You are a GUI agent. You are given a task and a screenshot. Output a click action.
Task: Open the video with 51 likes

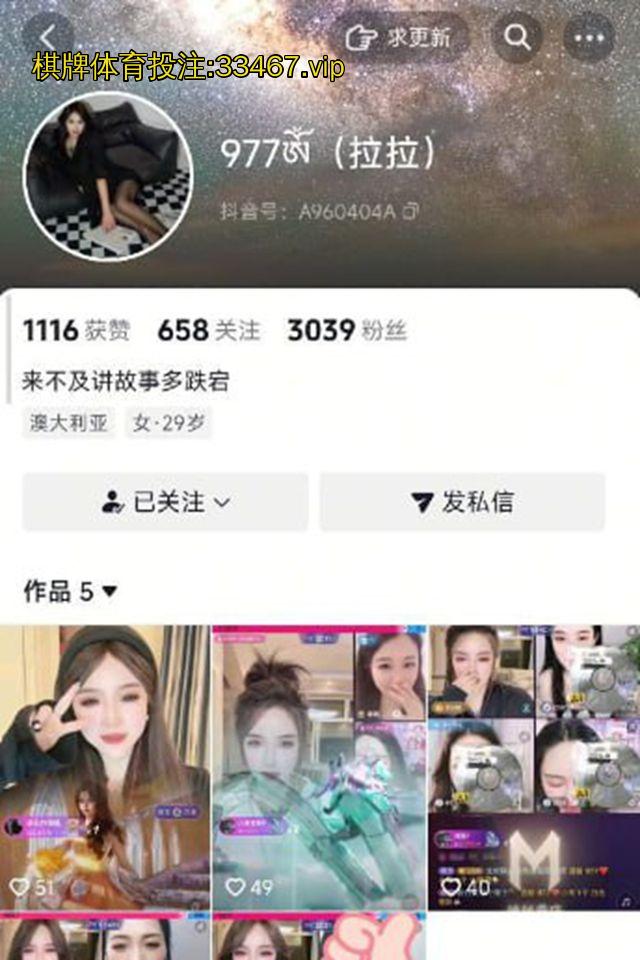click(x=104, y=767)
